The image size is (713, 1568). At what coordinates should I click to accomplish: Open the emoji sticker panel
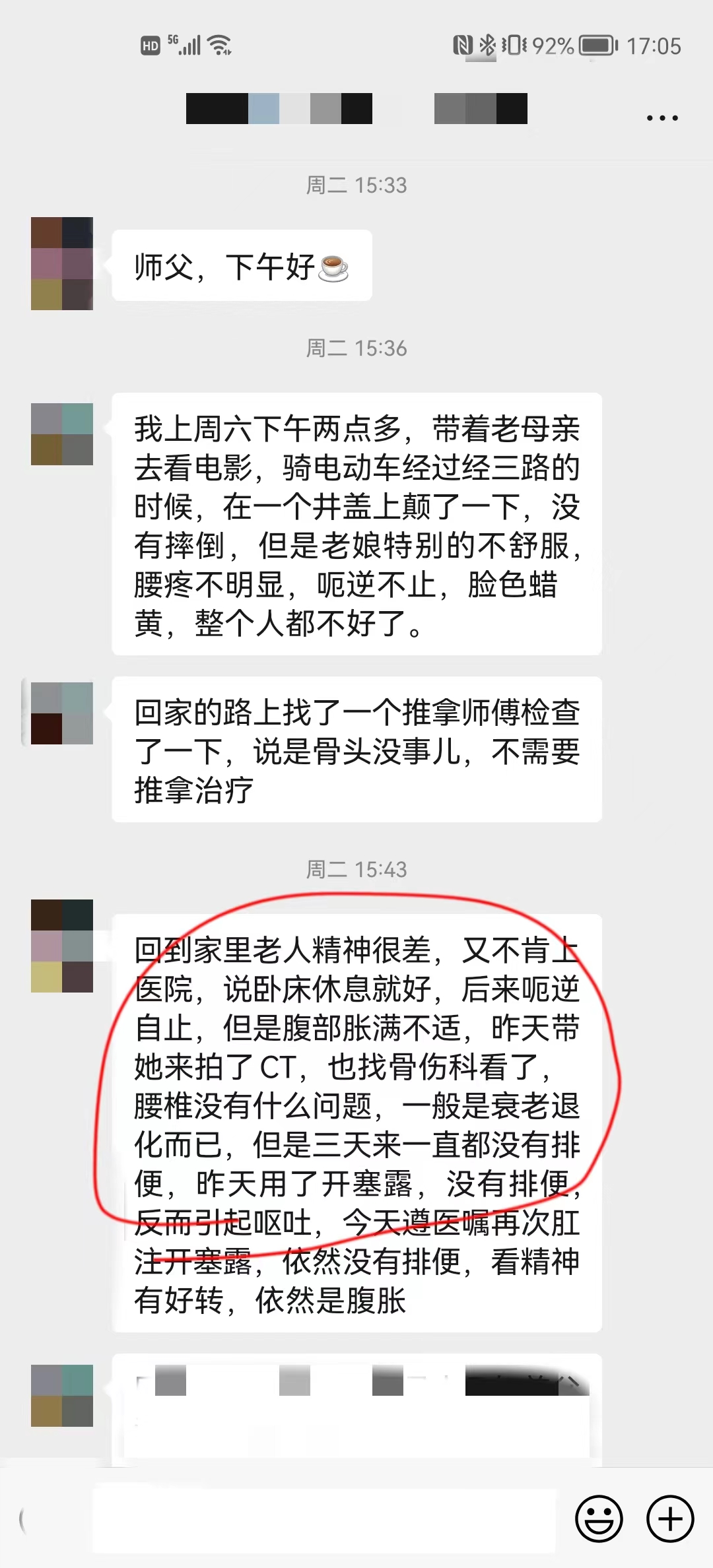pyautogui.click(x=599, y=1519)
